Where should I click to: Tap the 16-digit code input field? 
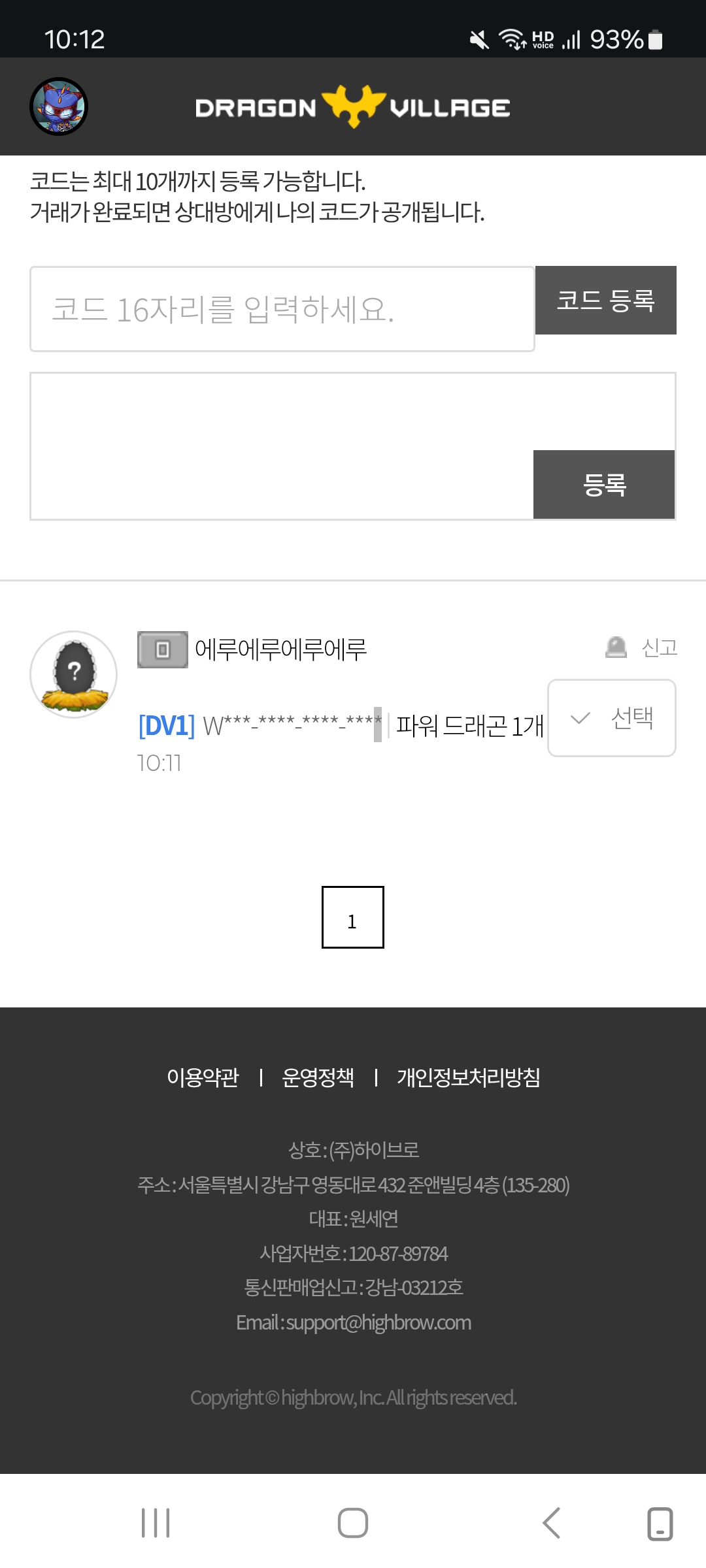(282, 309)
